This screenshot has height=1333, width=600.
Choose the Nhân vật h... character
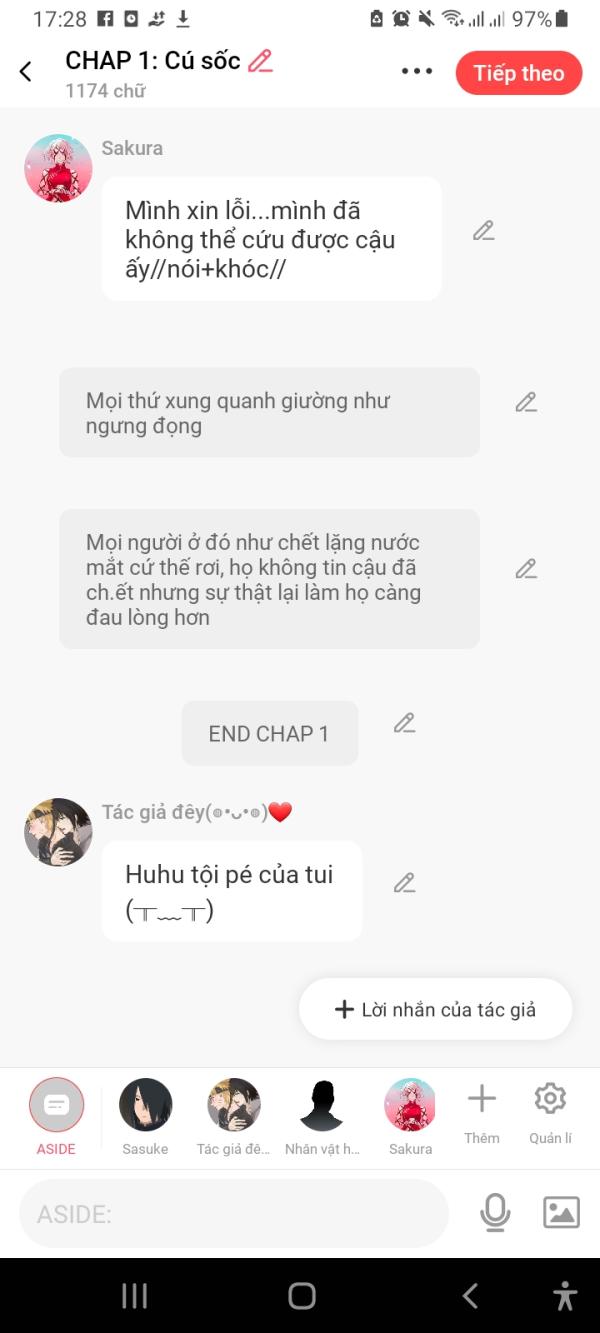(322, 1115)
